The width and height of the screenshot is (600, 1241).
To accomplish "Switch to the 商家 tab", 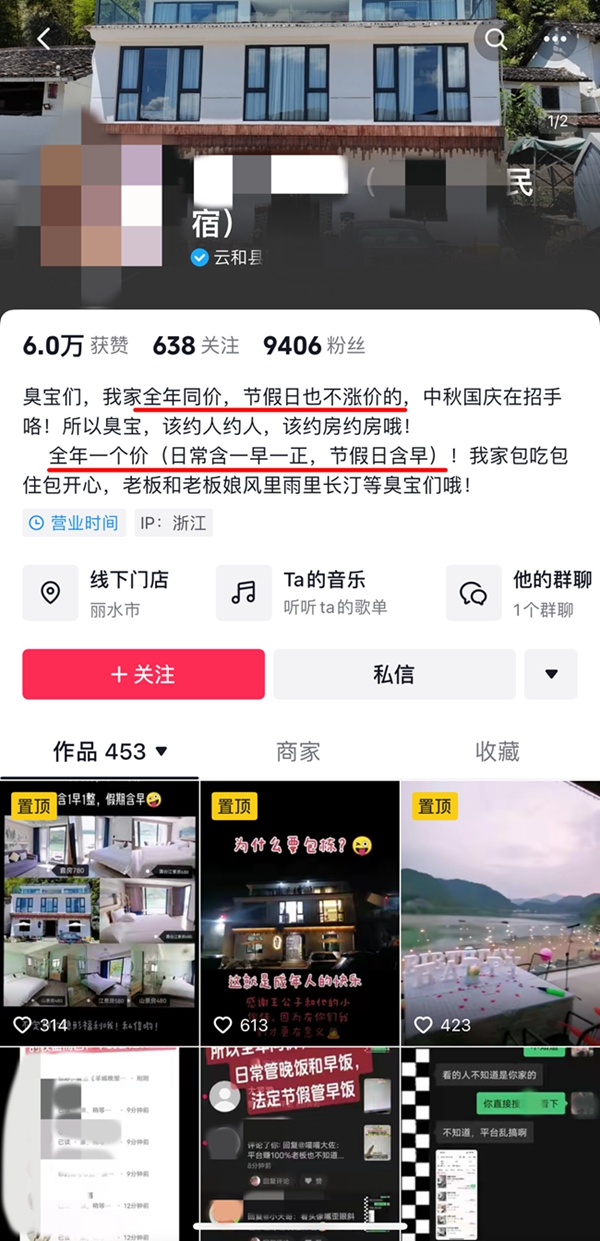I will [x=298, y=751].
